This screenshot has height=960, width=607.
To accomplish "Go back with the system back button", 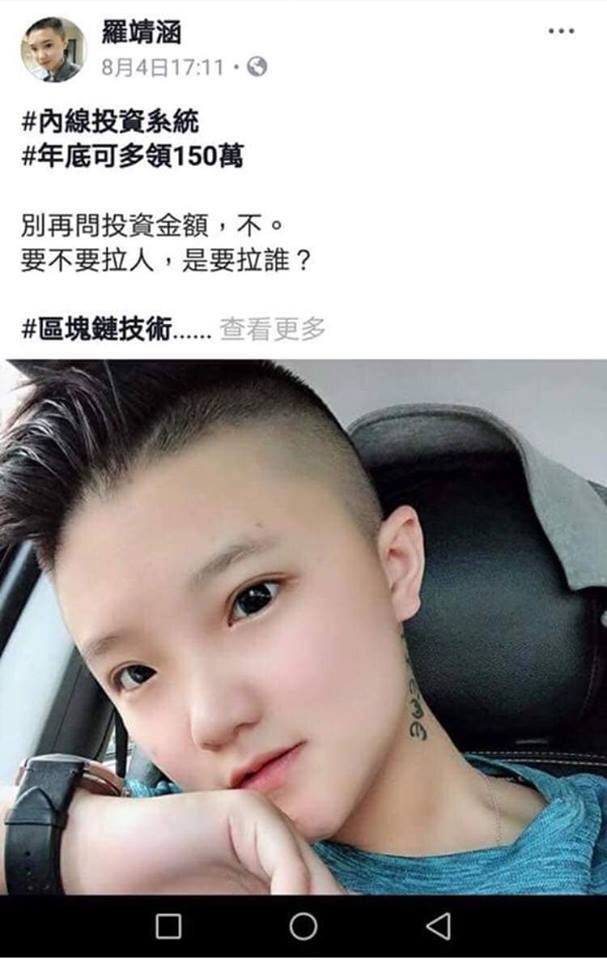I will coord(438,927).
